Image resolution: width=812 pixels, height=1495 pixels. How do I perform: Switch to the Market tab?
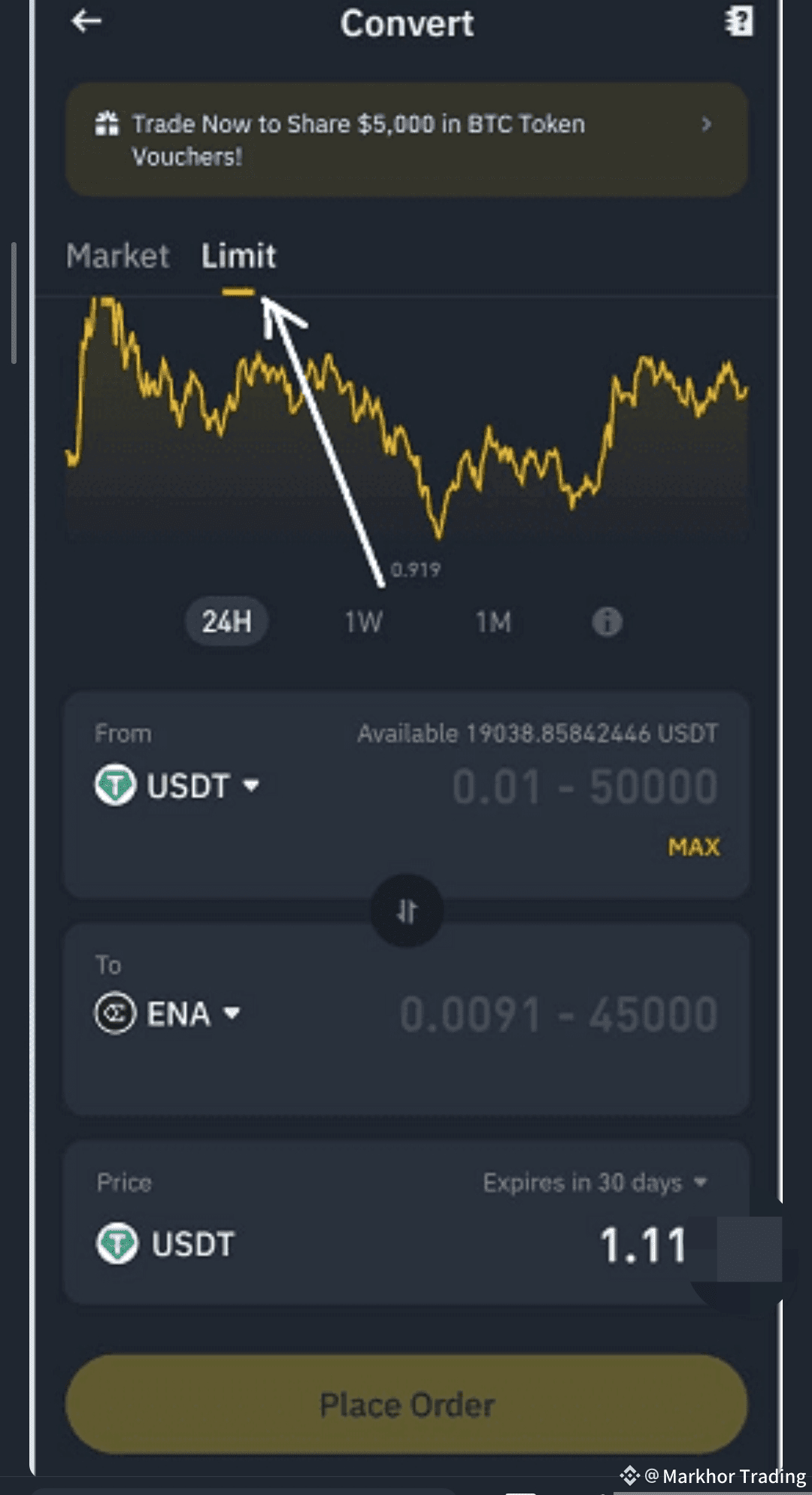(x=117, y=256)
